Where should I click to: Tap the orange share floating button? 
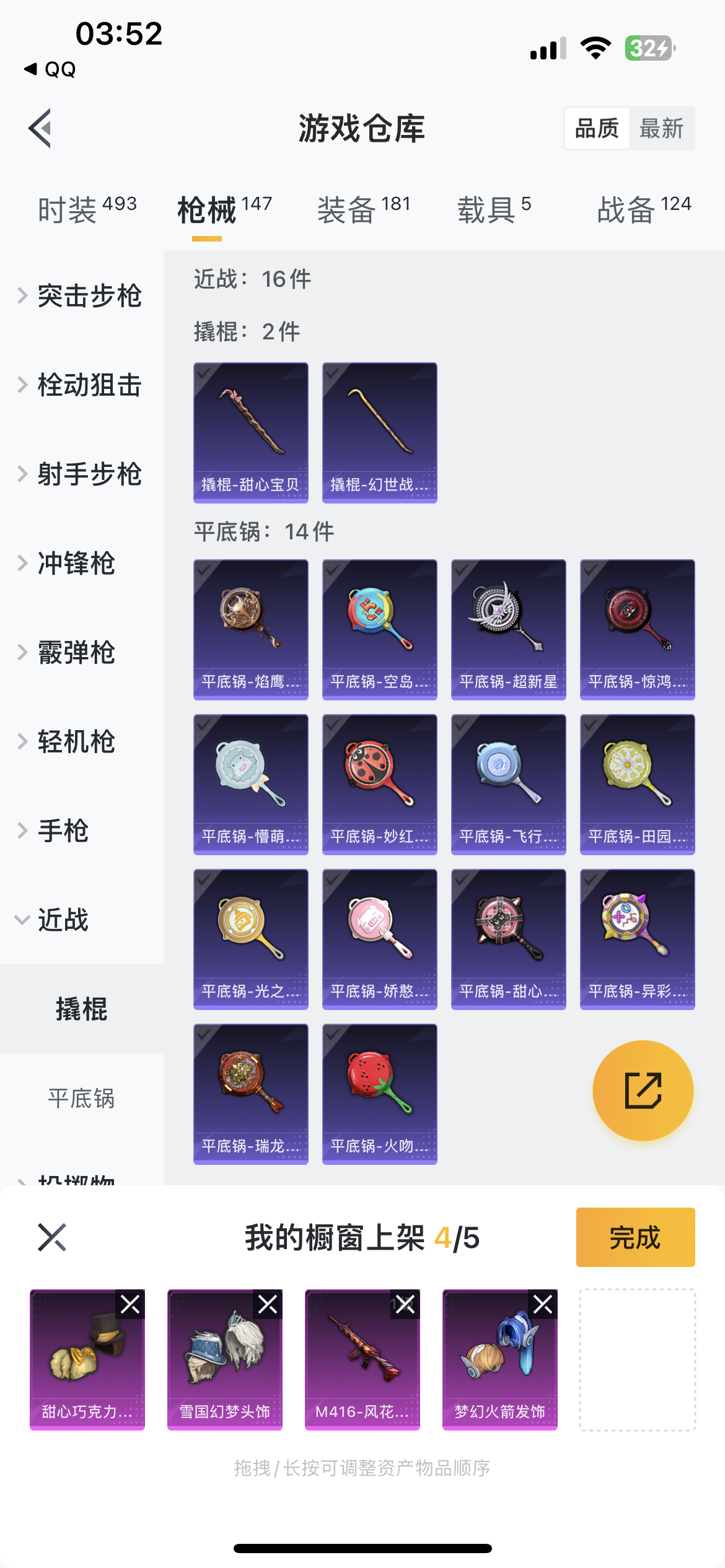tap(643, 1091)
